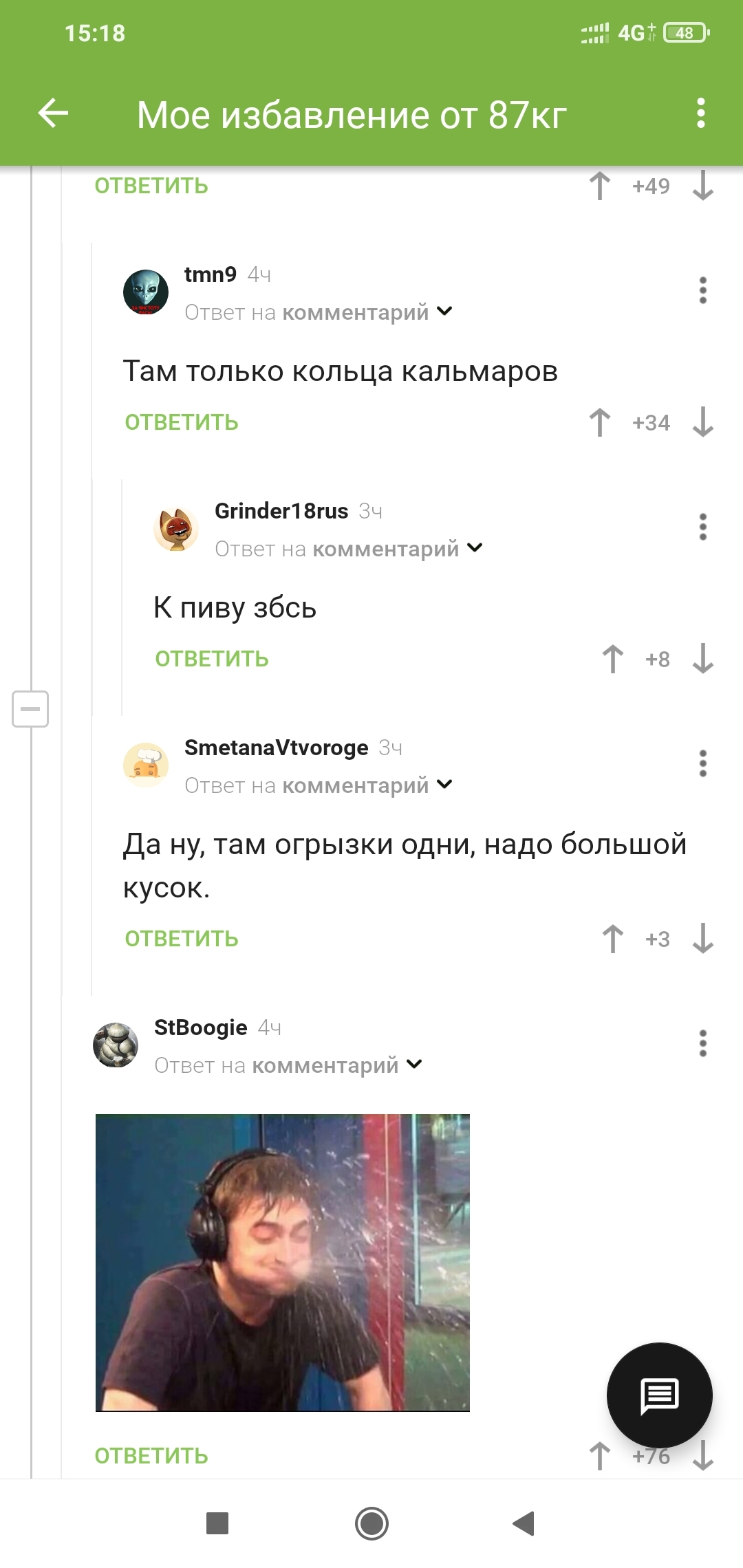The width and height of the screenshot is (743, 1568).
Task: Upvote Grinder18rus's comment
Action: 612,659
